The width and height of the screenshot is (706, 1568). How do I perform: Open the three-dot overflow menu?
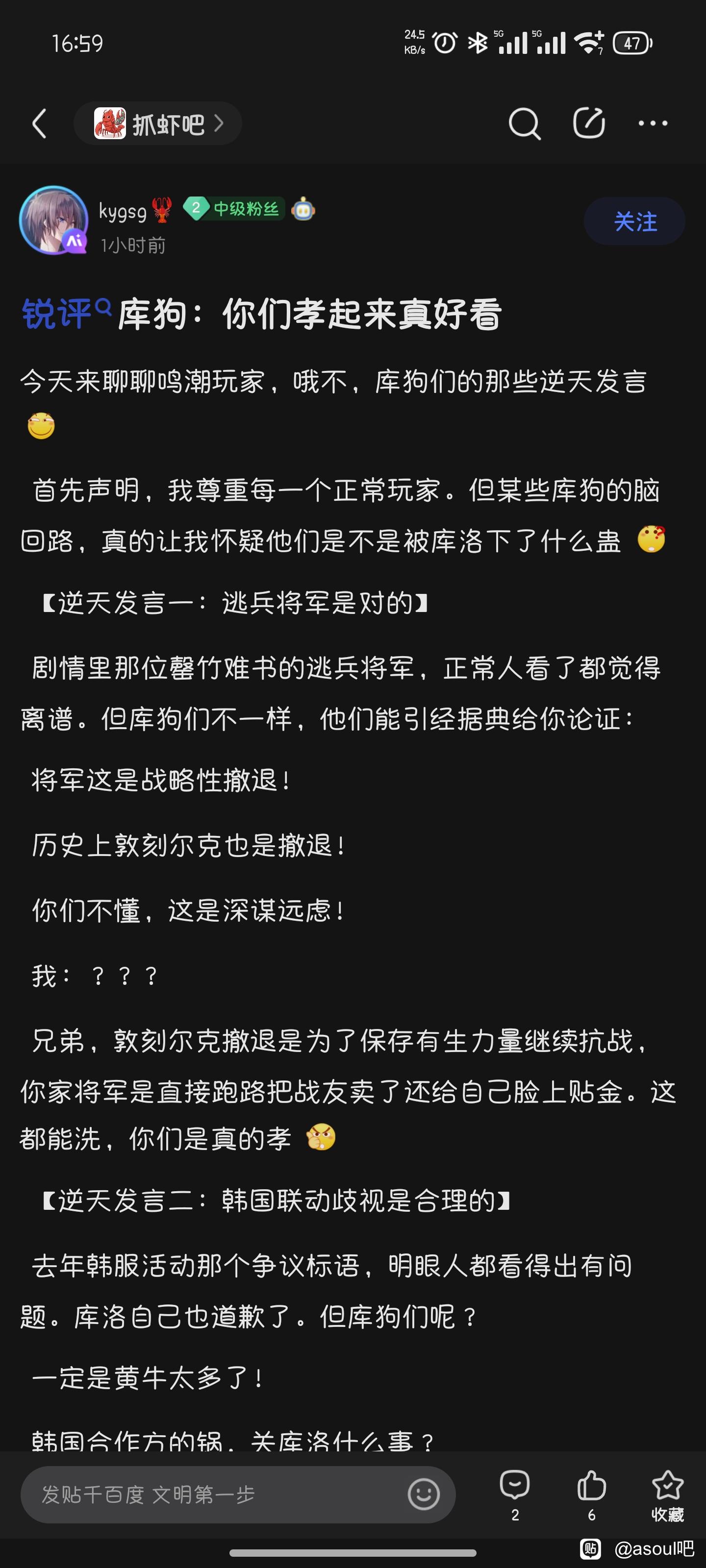click(x=653, y=123)
